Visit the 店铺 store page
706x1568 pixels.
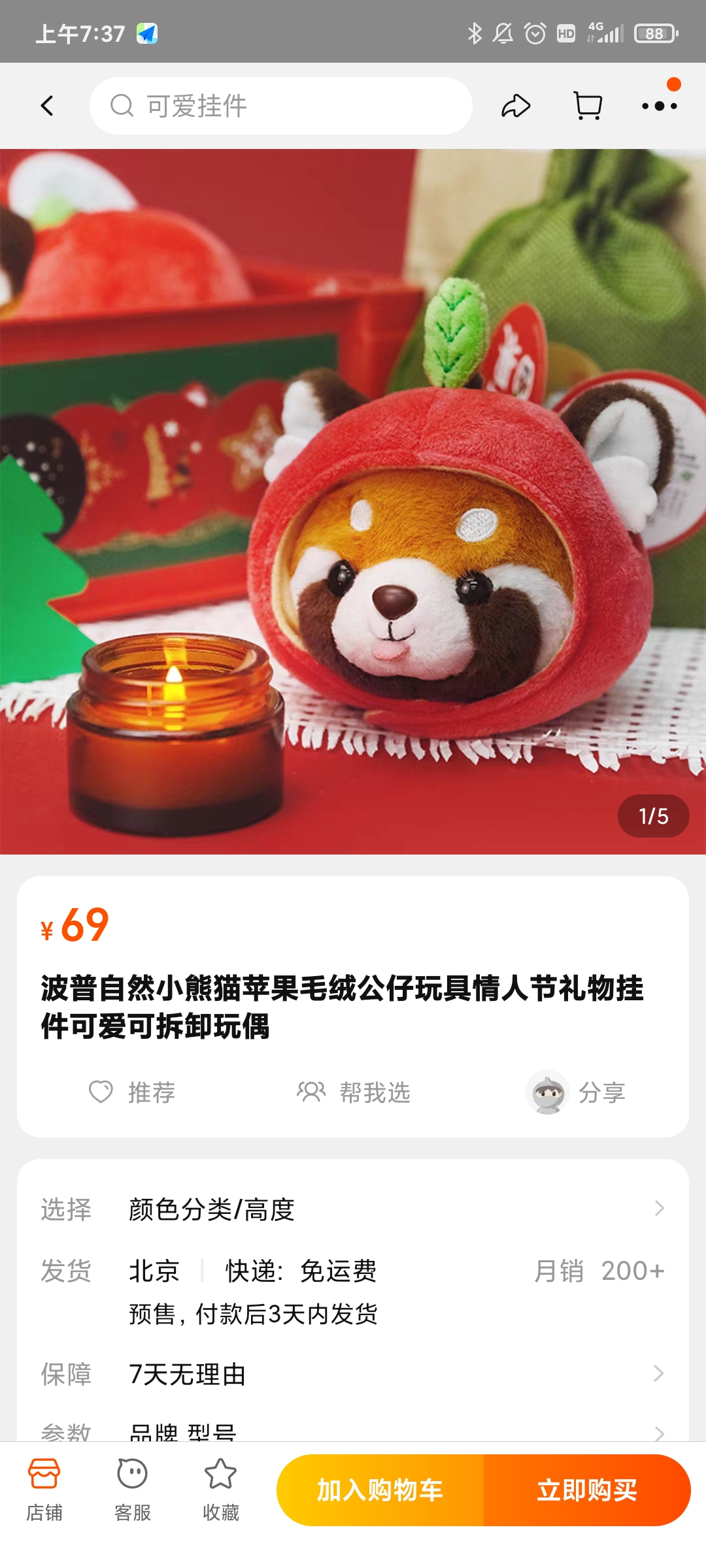click(x=44, y=1490)
